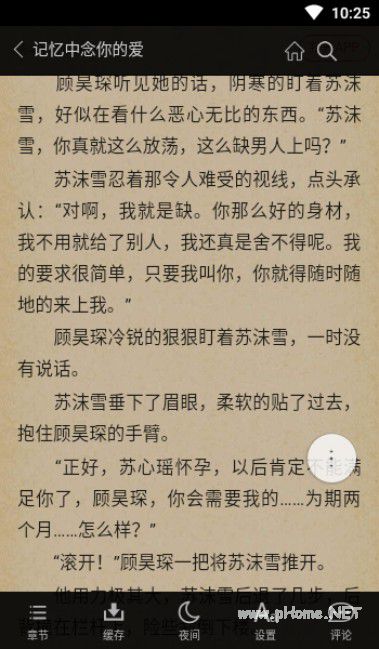The height and width of the screenshot is (649, 379).
Task: Open 设置 reading settings
Action: pyautogui.click(x=265, y=621)
